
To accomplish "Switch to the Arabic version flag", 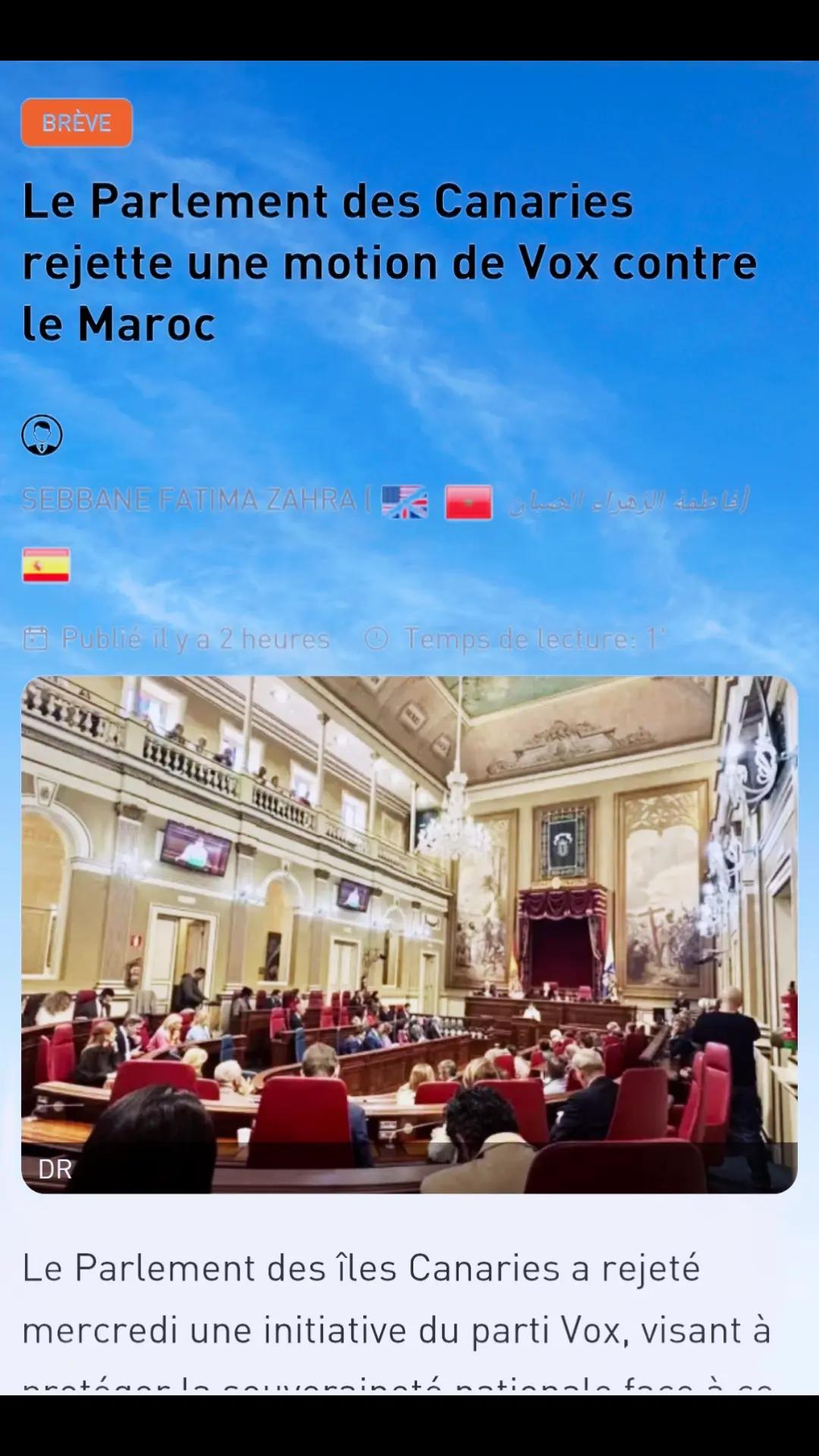I will [469, 502].
